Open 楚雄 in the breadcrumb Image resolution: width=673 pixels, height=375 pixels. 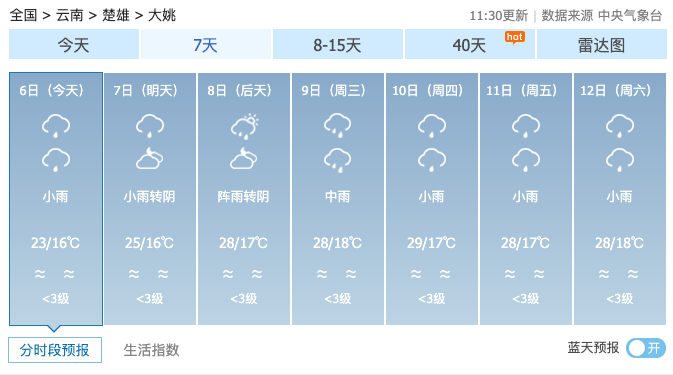tap(115, 15)
